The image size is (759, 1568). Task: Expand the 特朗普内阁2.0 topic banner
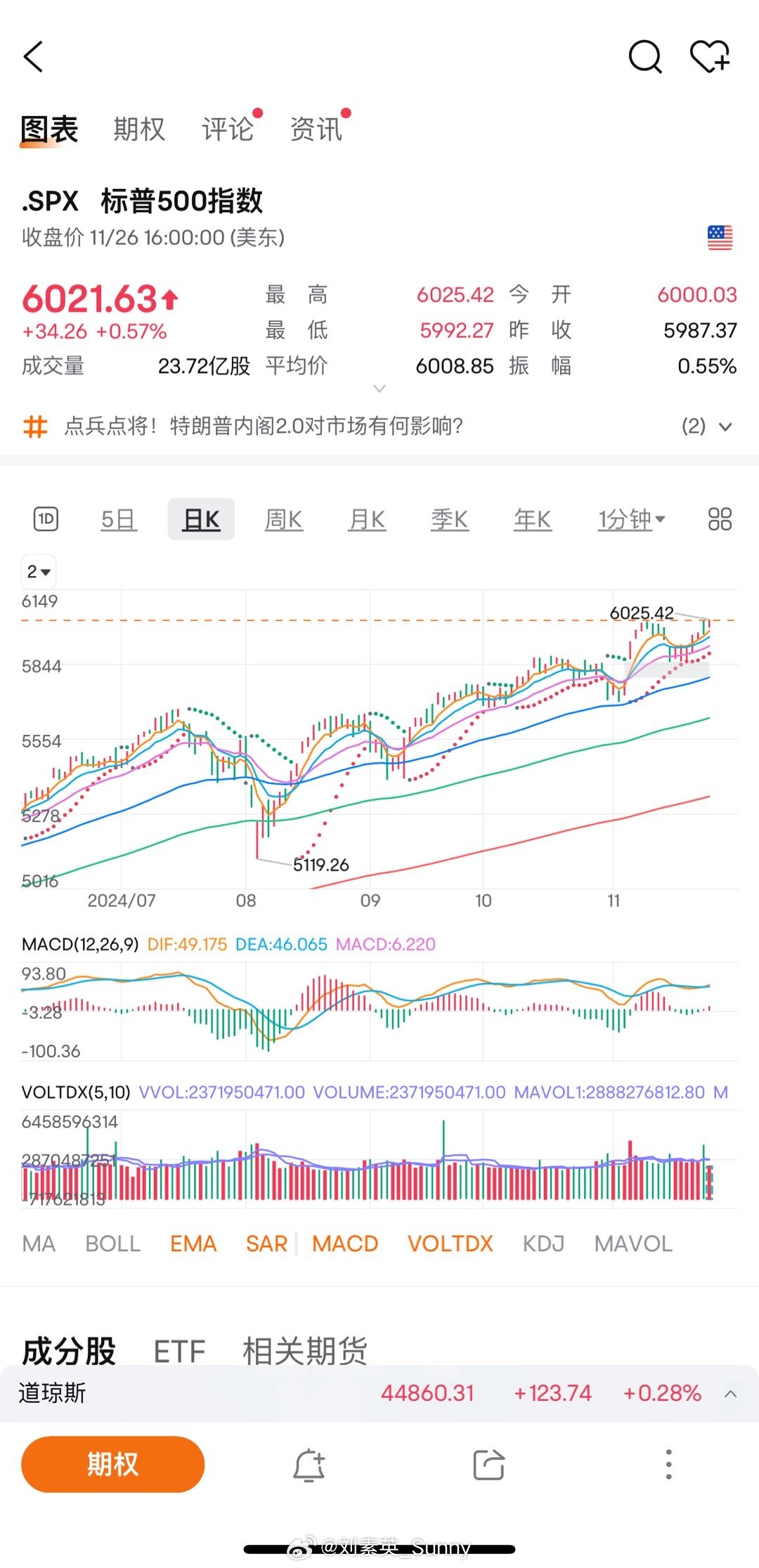point(379,426)
